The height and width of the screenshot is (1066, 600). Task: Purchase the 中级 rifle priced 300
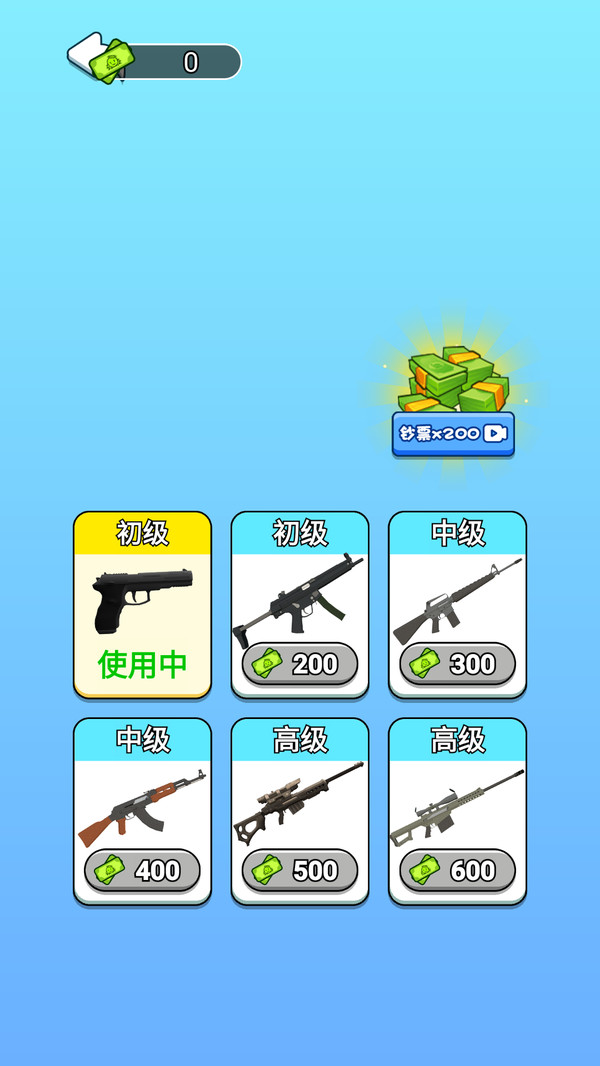click(457, 664)
